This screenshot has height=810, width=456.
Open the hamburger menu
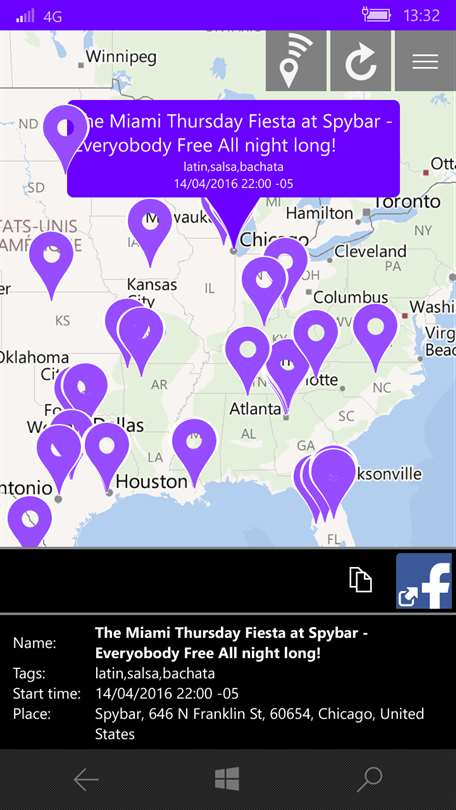(425, 60)
